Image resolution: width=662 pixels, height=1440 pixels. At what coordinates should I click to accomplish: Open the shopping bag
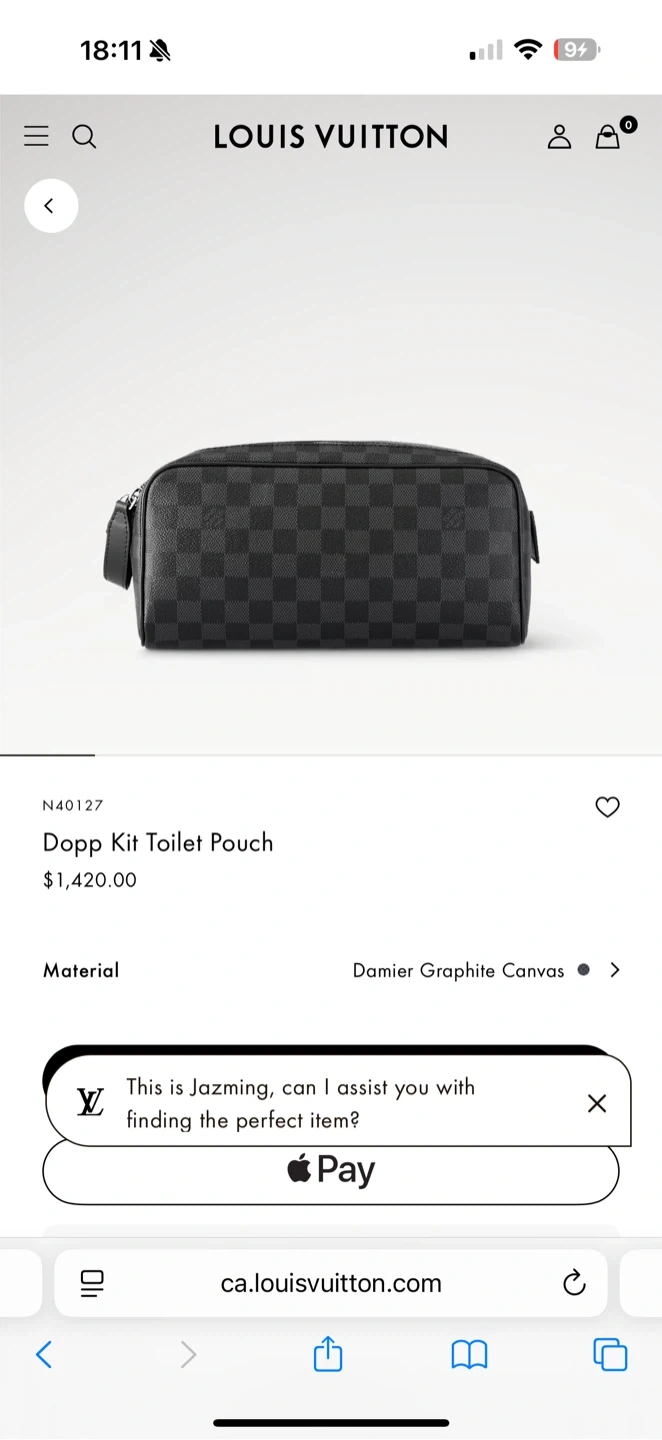pos(608,136)
